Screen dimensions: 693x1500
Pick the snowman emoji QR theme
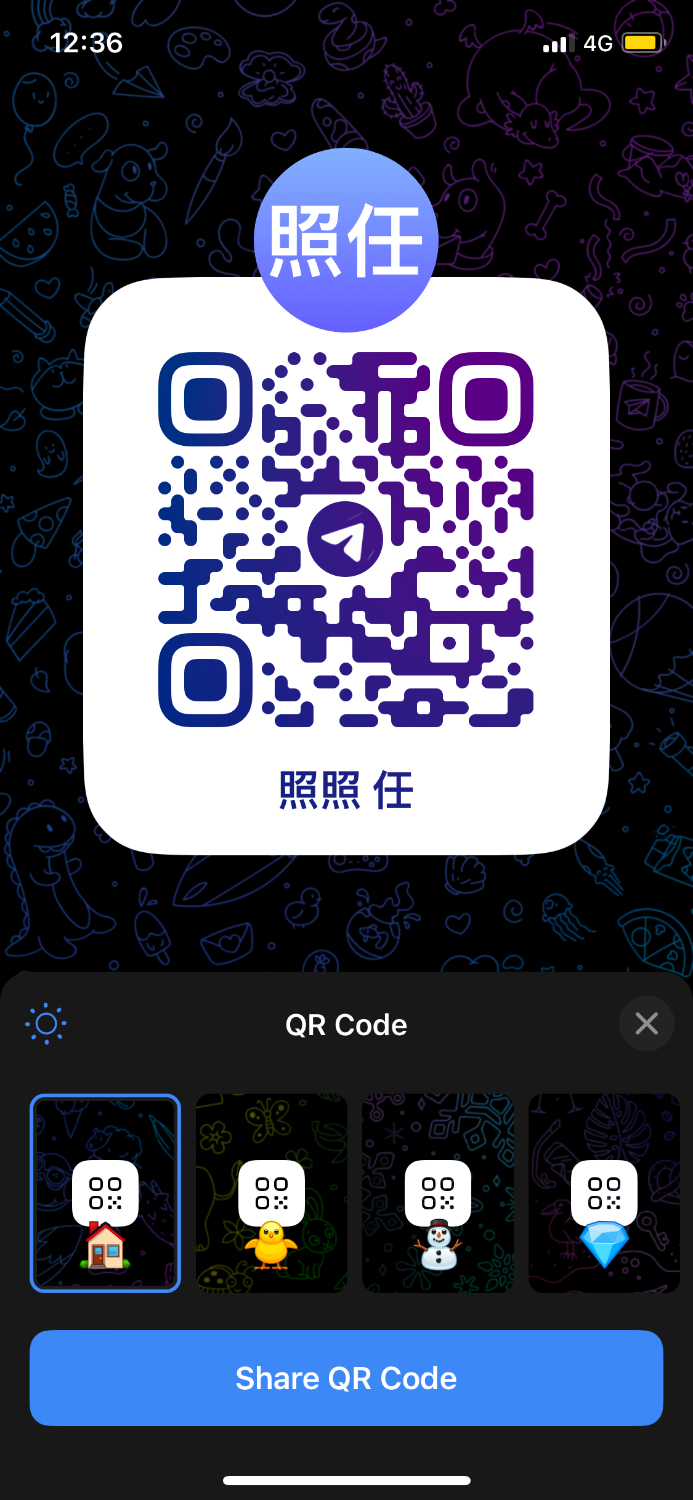pos(438,1193)
